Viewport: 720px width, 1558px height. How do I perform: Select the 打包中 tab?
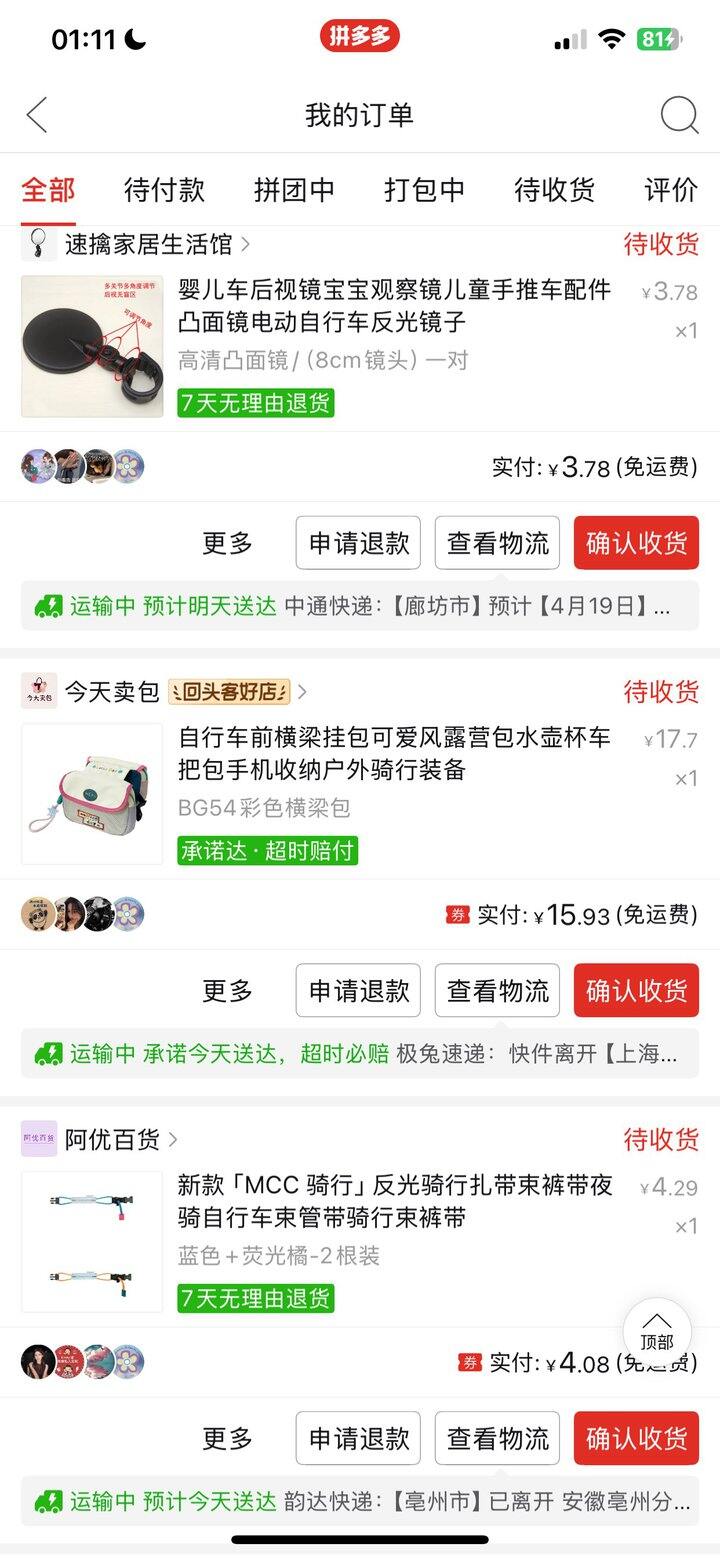click(x=424, y=189)
